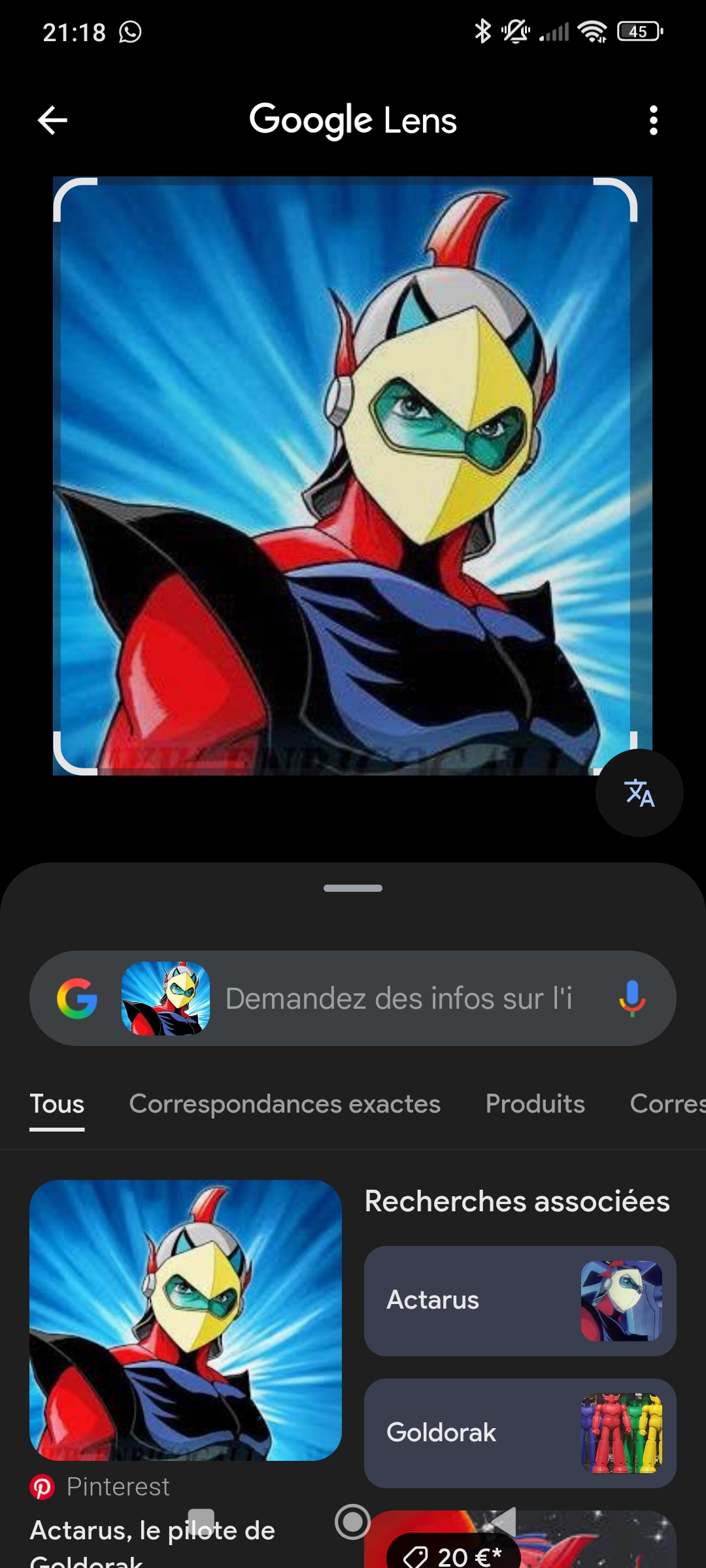Open the related search Goldorak

click(520, 1433)
